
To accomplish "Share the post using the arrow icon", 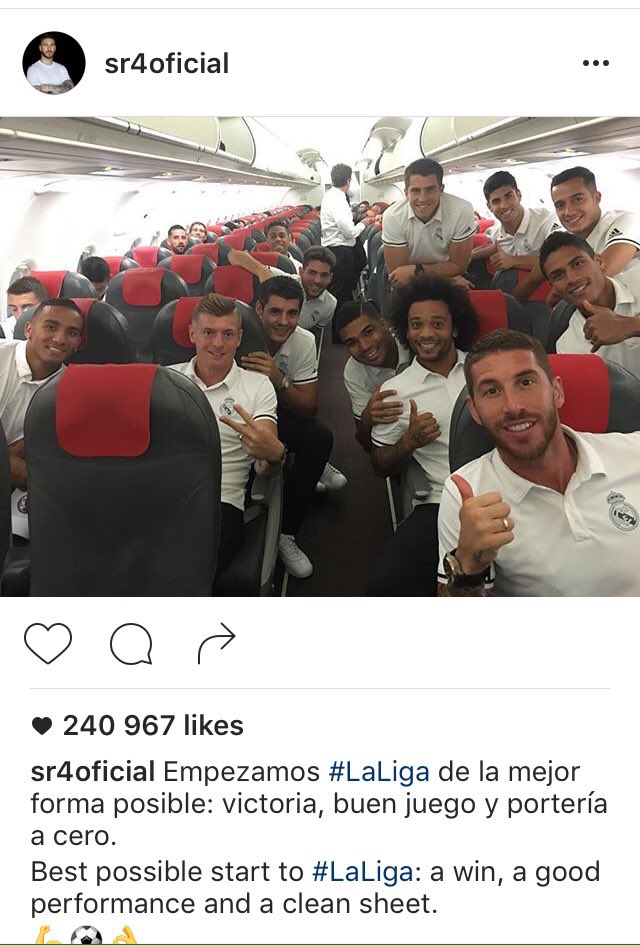I will point(215,644).
